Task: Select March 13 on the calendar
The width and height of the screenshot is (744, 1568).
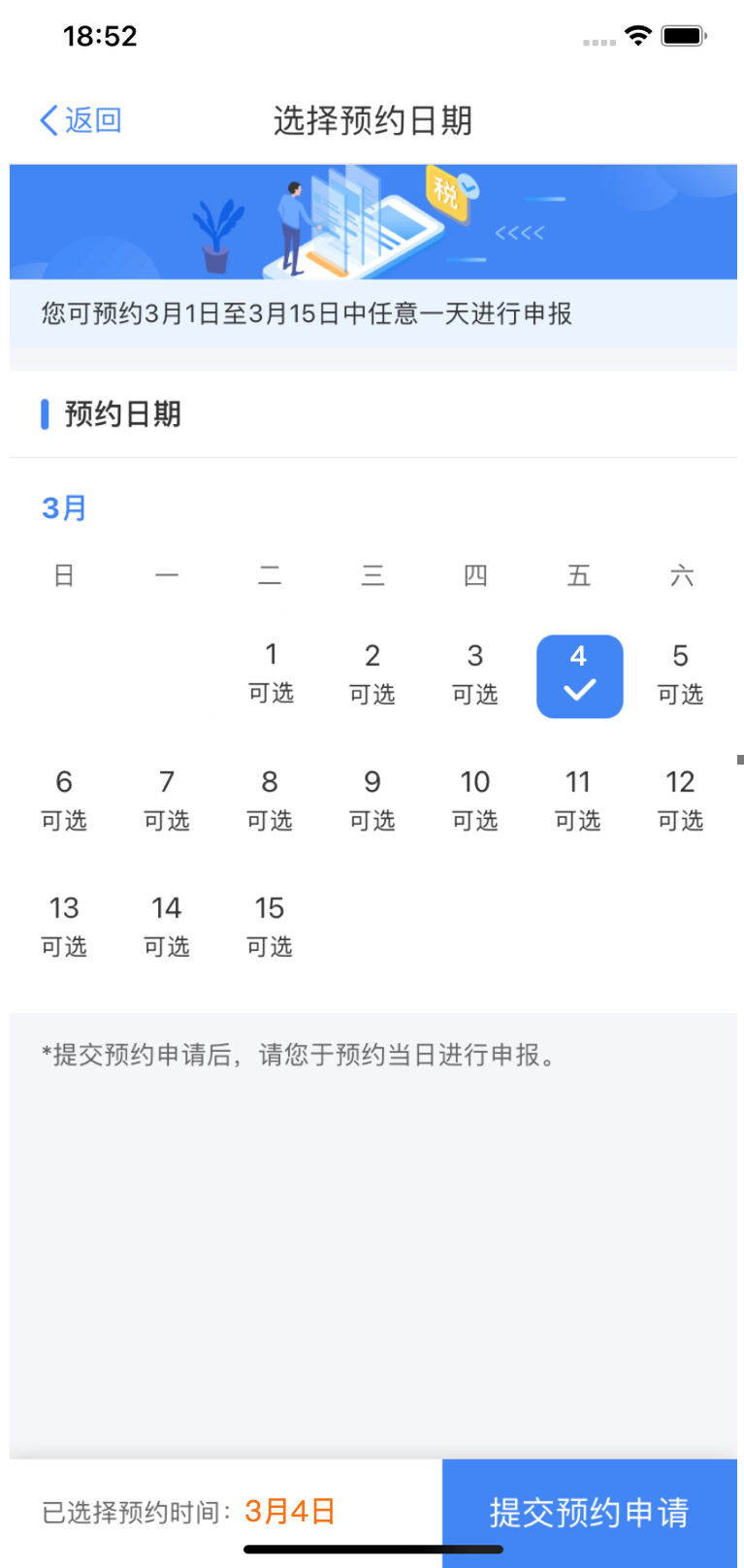Action: [x=64, y=926]
